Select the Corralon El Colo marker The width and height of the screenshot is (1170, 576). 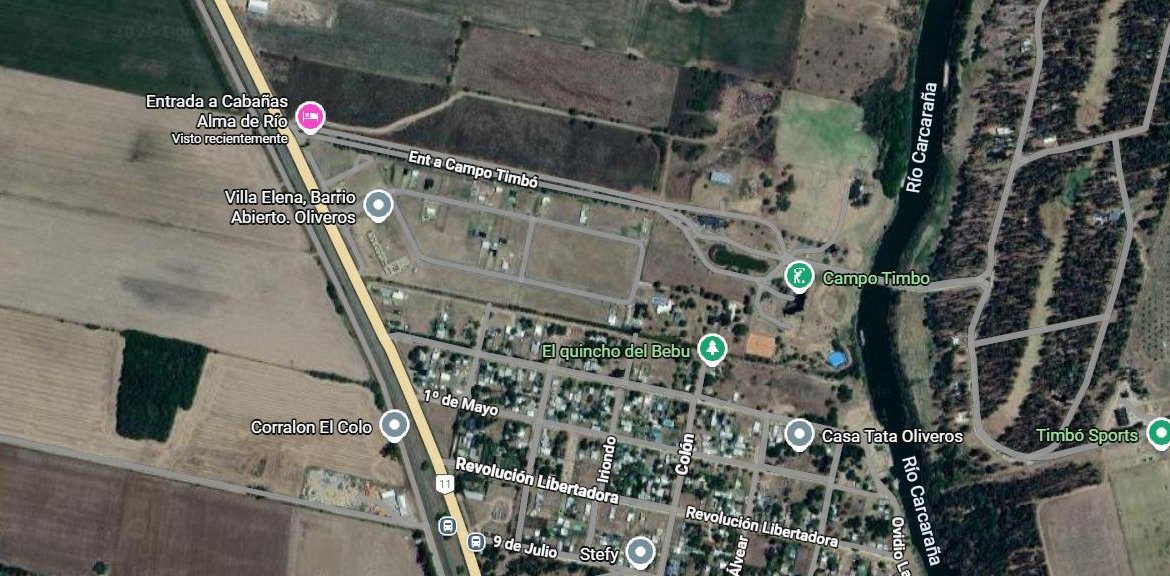pos(395,425)
